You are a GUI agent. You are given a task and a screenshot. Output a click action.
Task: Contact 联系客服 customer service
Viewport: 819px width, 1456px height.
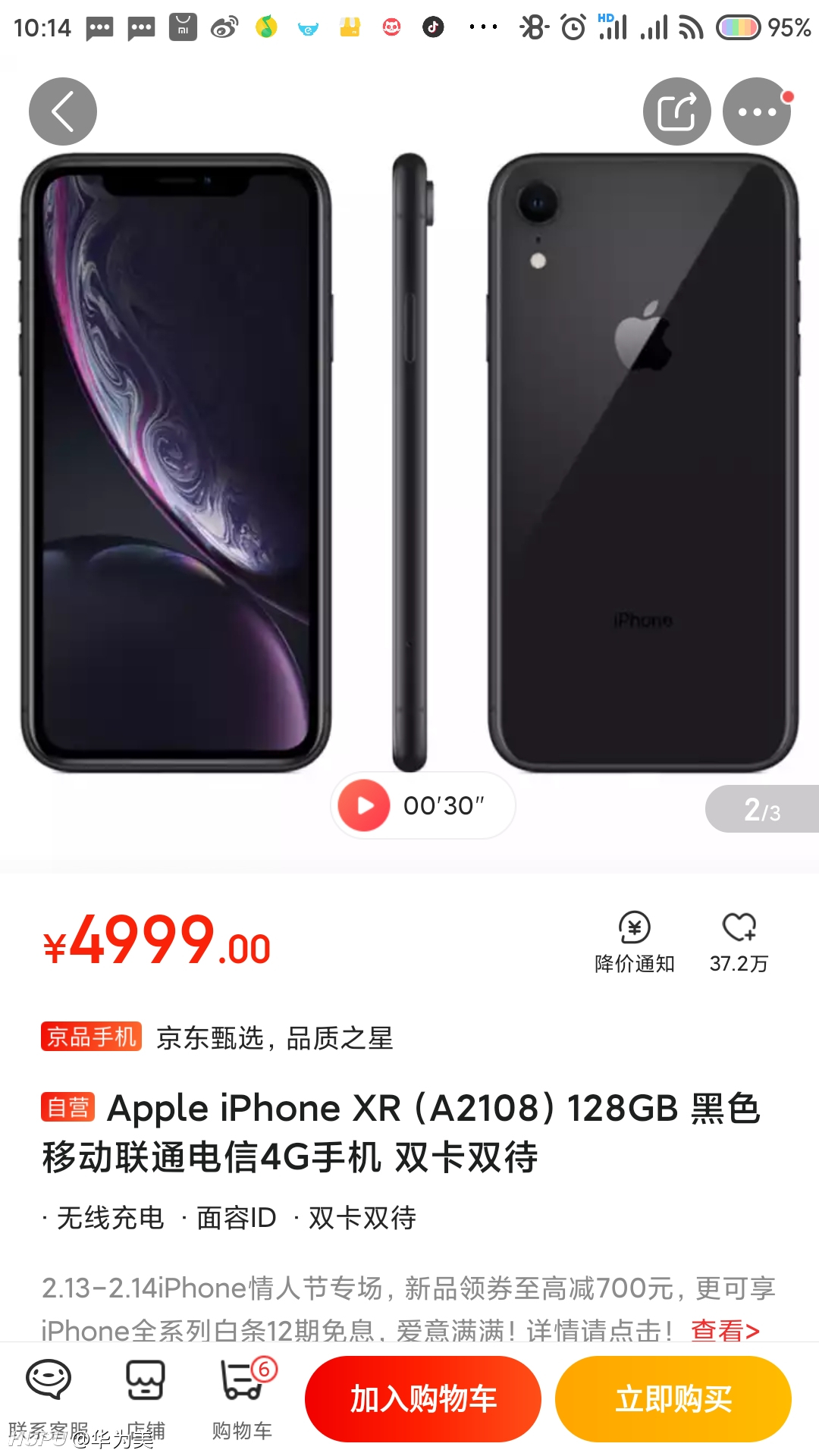click(x=49, y=1399)
